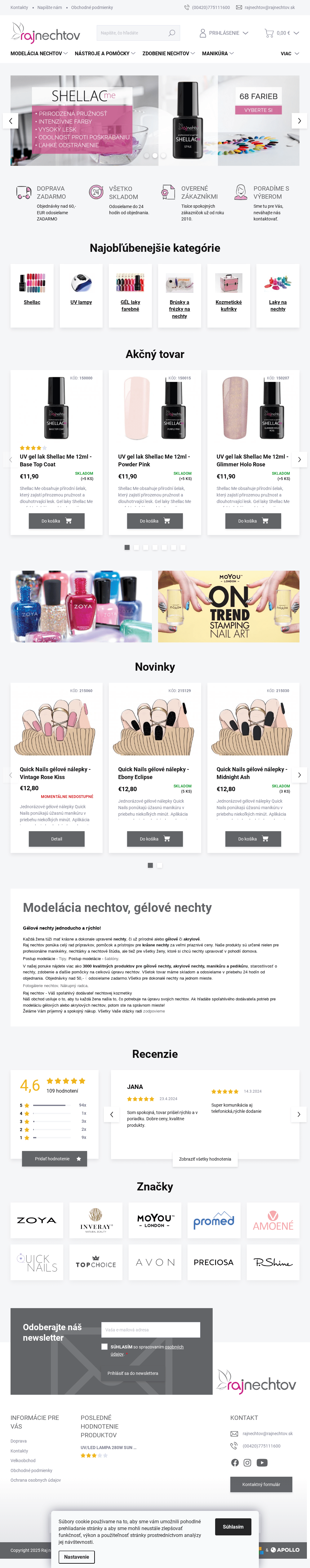Add Shellac Me Base Top Coat to cart
The image size is (310, 1568).
click(x=56, y=521)
